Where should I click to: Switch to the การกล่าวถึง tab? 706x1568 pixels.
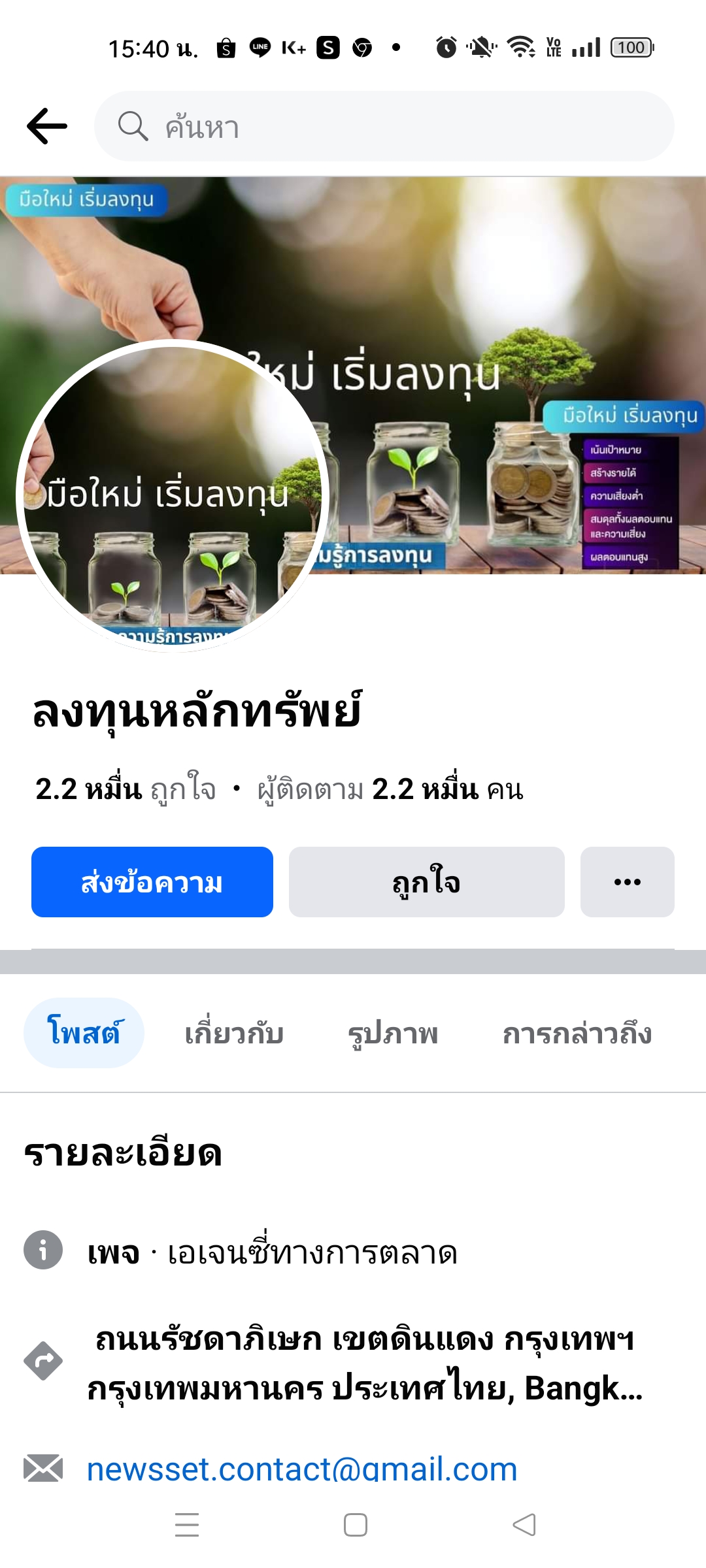[577, 1034]
